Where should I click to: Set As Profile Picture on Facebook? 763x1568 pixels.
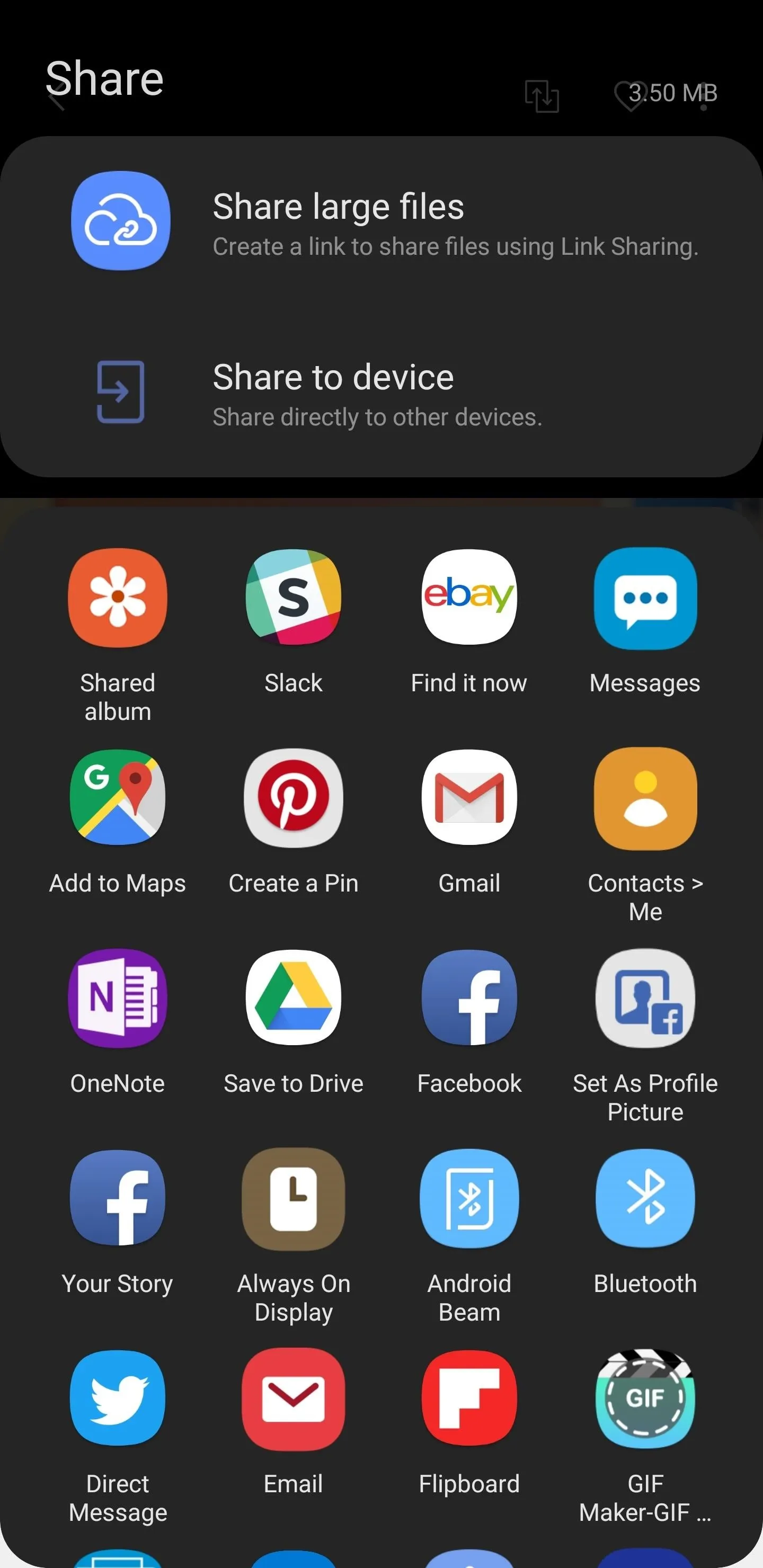[x=645, y=1036]
